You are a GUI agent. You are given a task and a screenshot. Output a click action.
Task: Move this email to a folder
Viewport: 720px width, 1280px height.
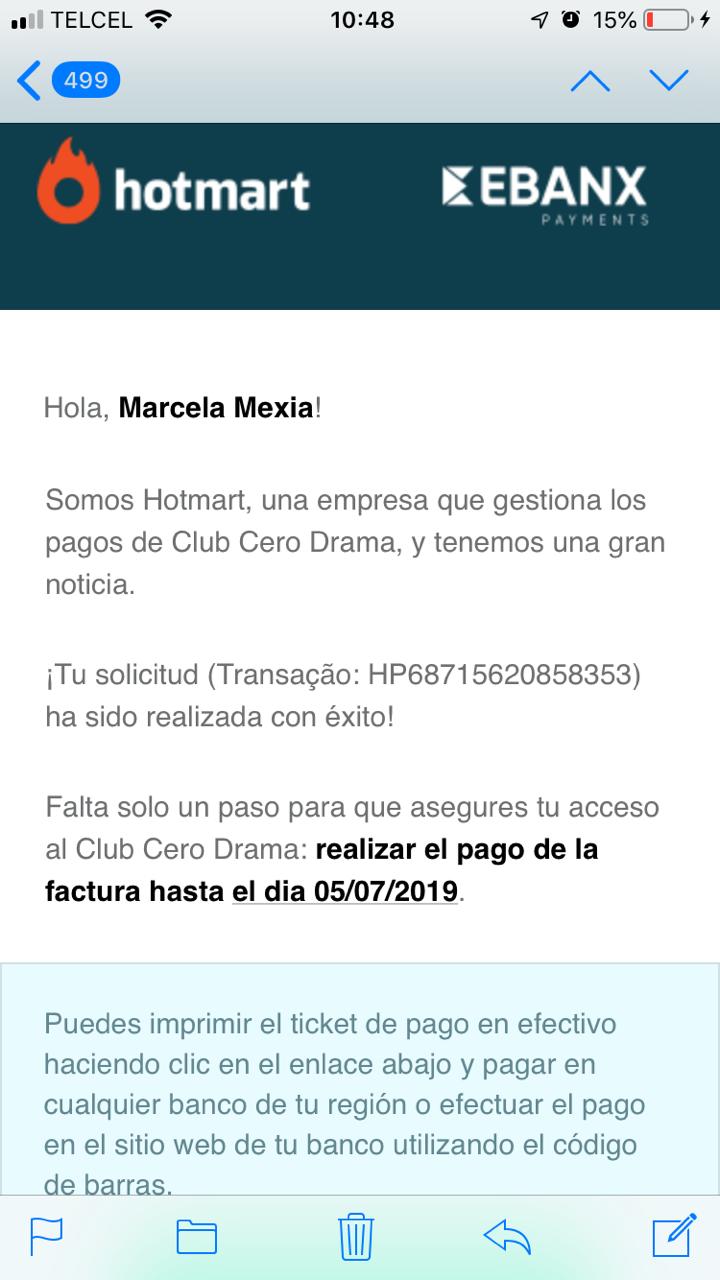[x=197, y=1236]
